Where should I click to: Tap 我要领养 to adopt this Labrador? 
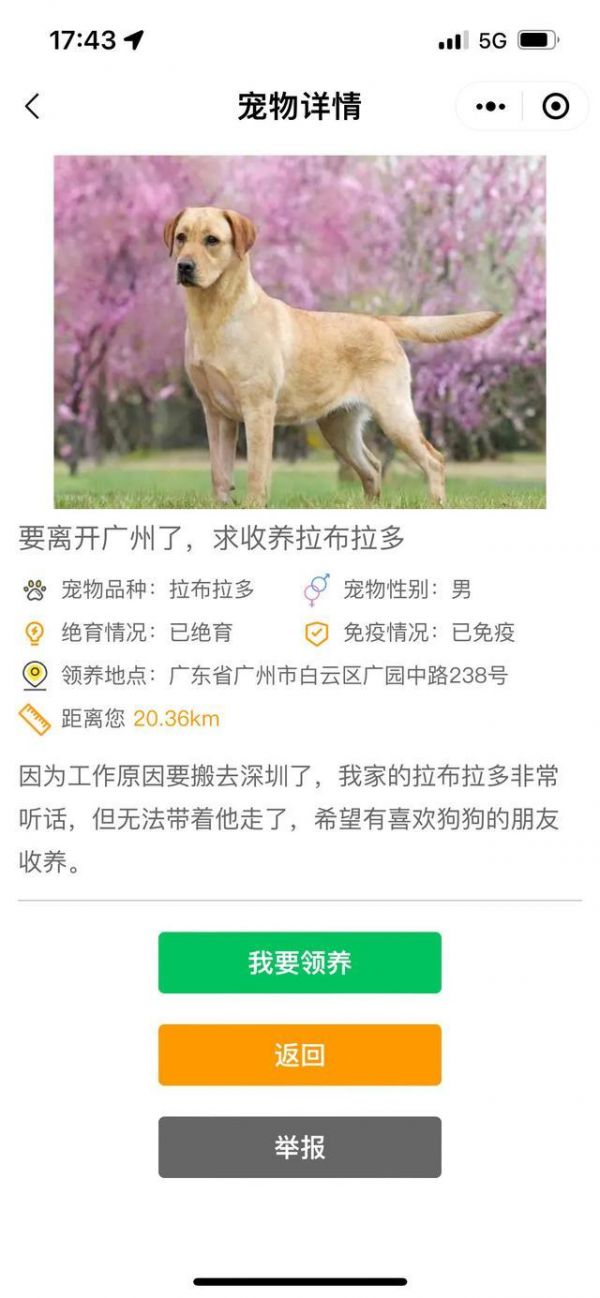click(x=299, y=963)
